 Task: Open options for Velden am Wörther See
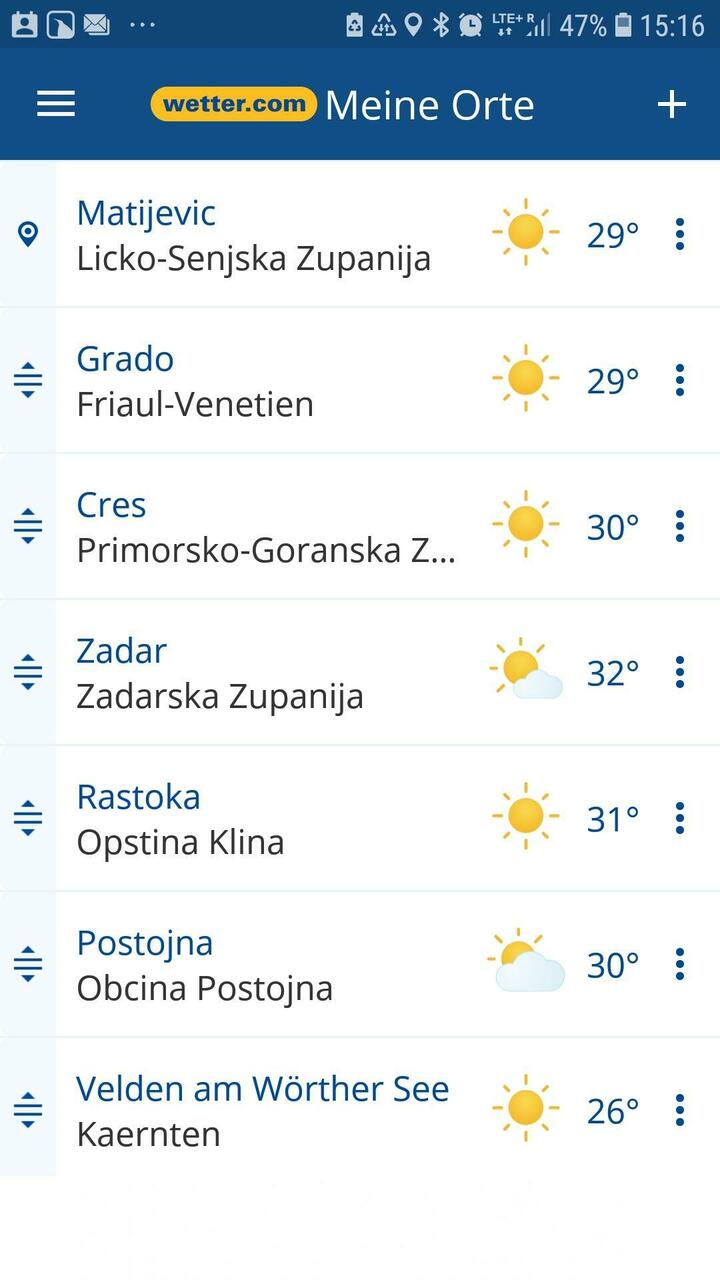click(x=680, y=1110)
